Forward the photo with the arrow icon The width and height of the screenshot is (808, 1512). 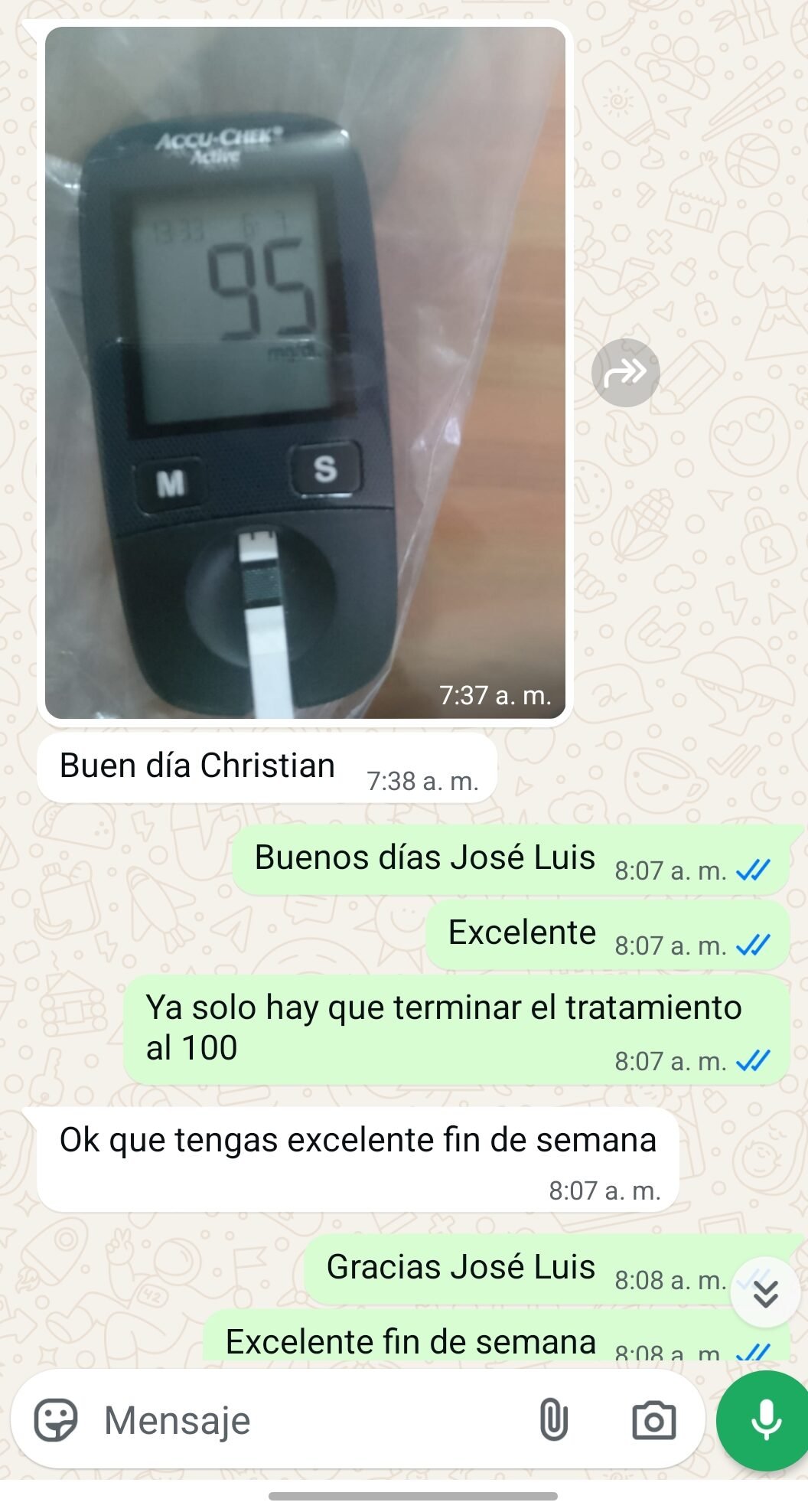(x=625, y=373)
